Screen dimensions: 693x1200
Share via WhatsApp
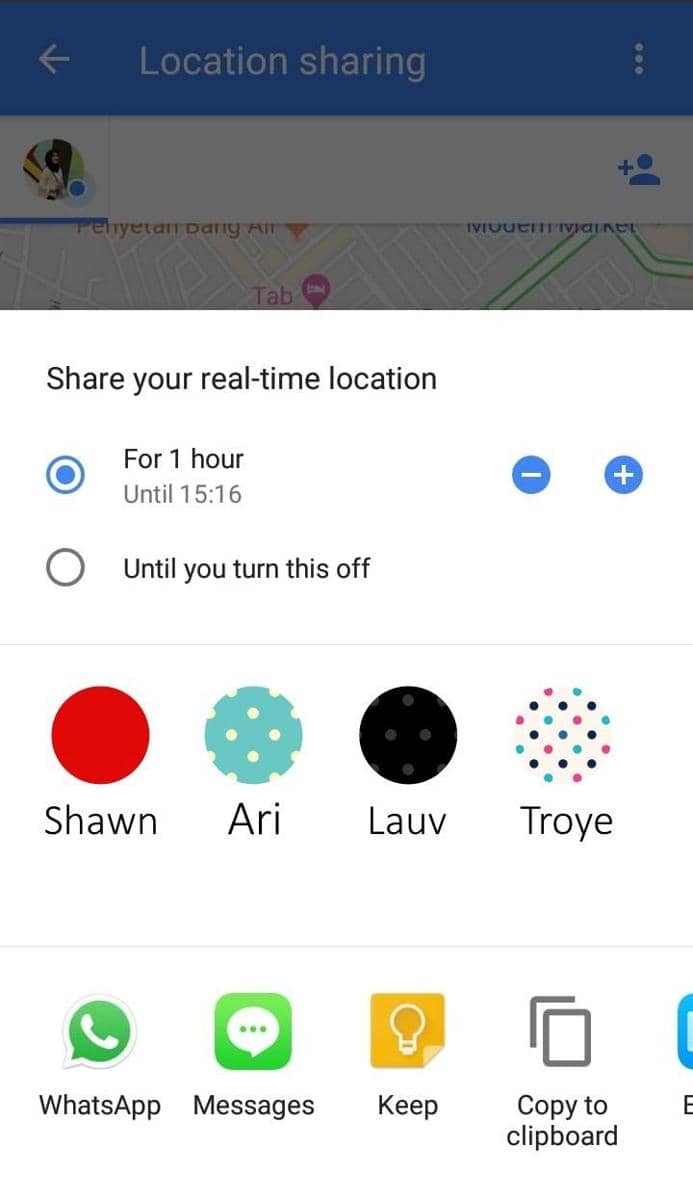pos(99,1033)
